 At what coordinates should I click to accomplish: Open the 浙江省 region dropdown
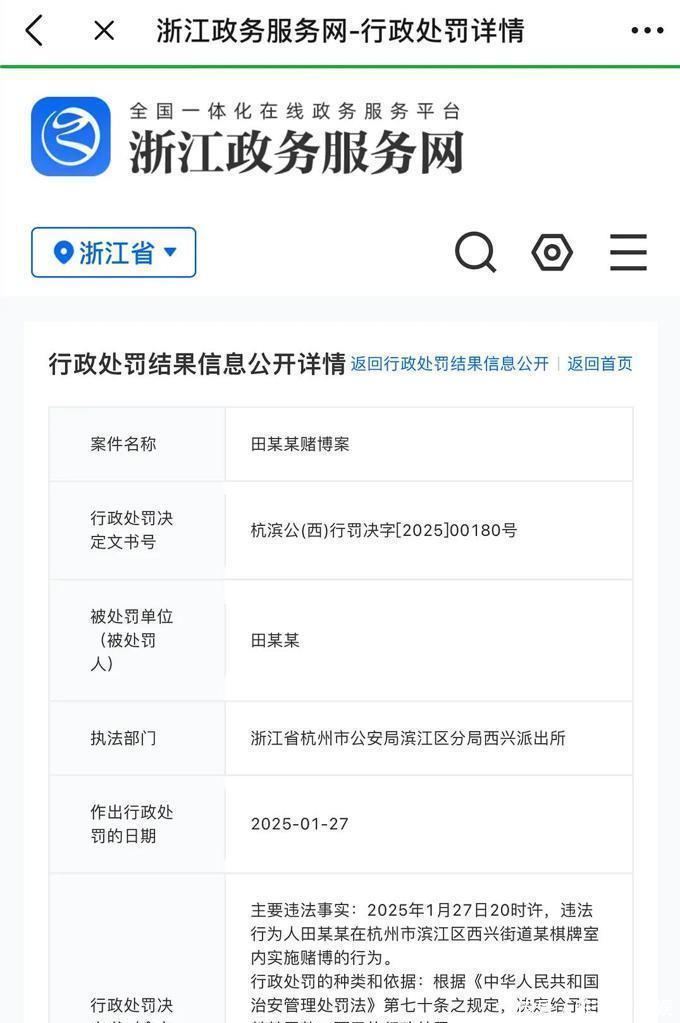114,252
